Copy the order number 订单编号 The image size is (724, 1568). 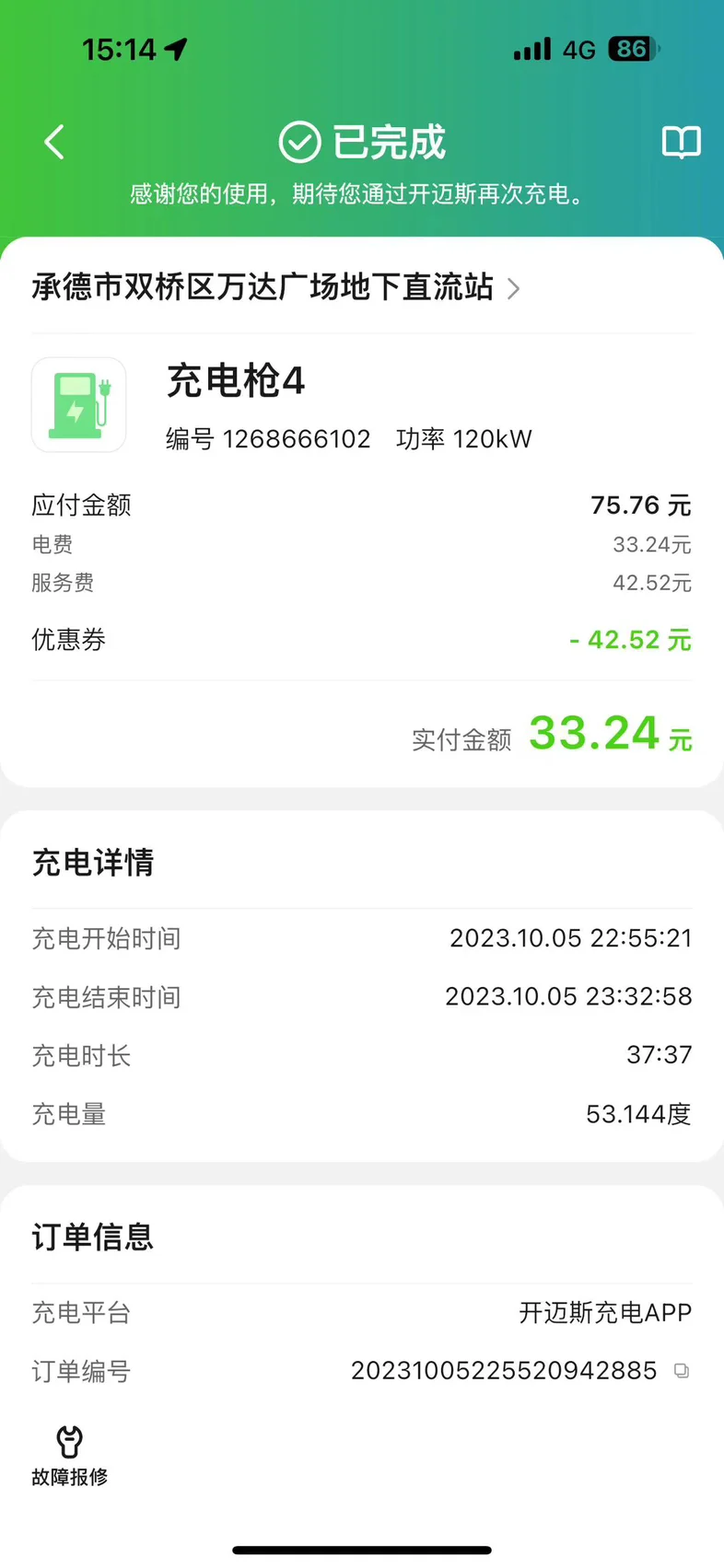682,1371
